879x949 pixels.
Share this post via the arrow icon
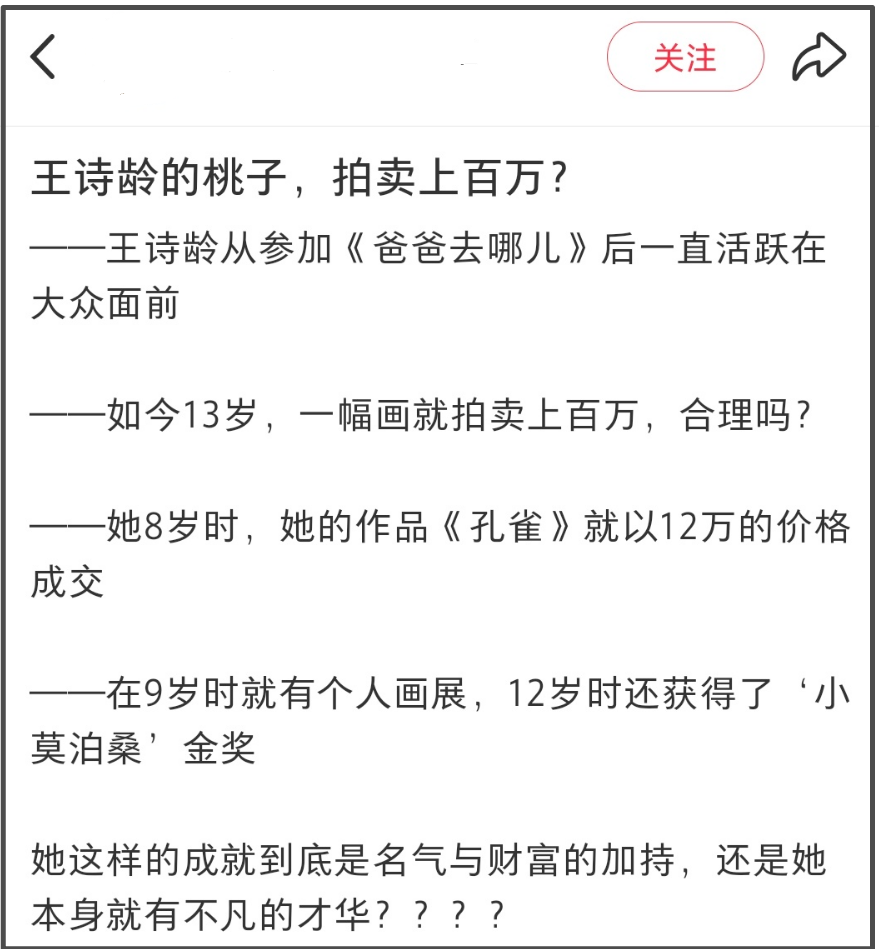[819, 59]
